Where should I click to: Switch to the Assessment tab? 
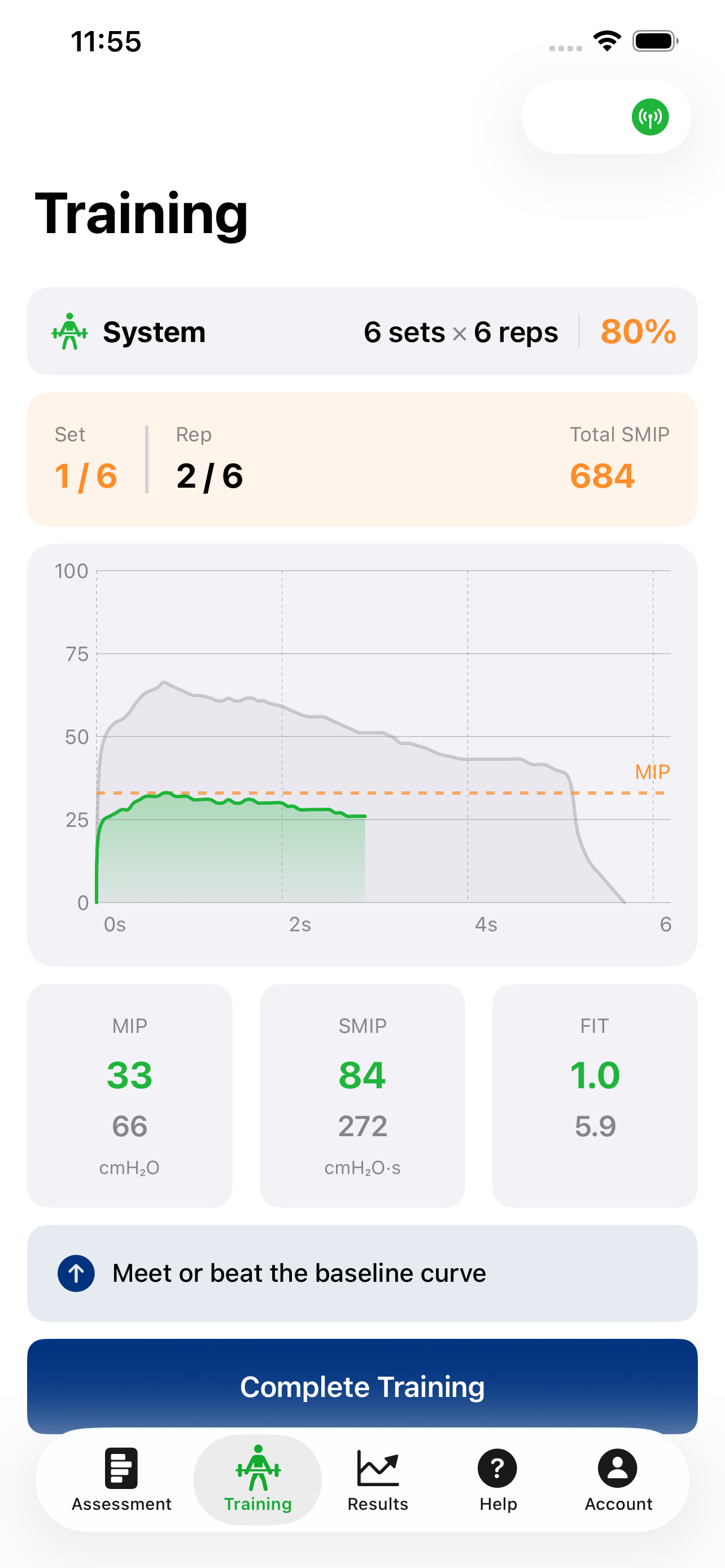coord(121,1479)
